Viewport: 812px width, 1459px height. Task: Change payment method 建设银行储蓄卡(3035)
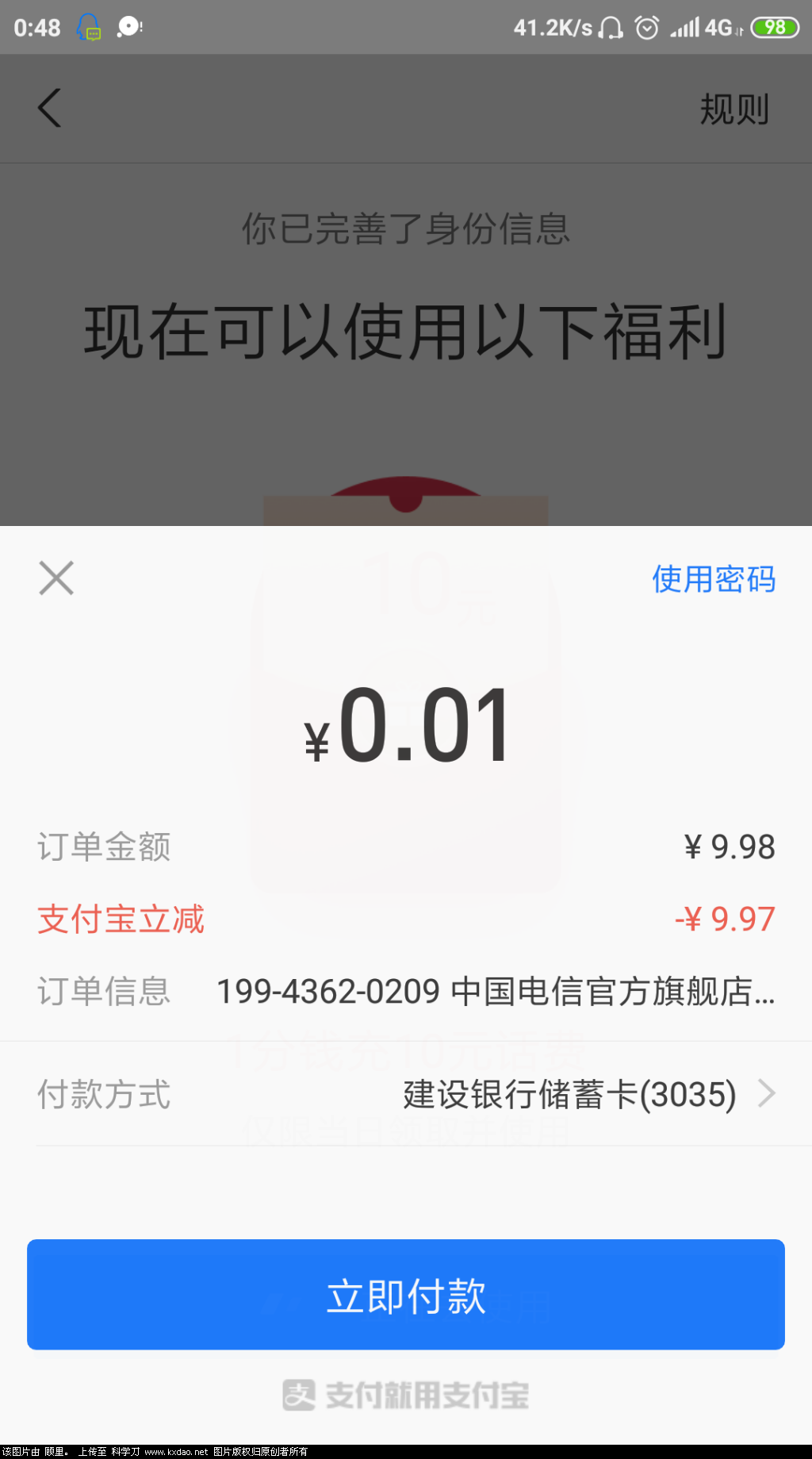(x=587, y=1094)
